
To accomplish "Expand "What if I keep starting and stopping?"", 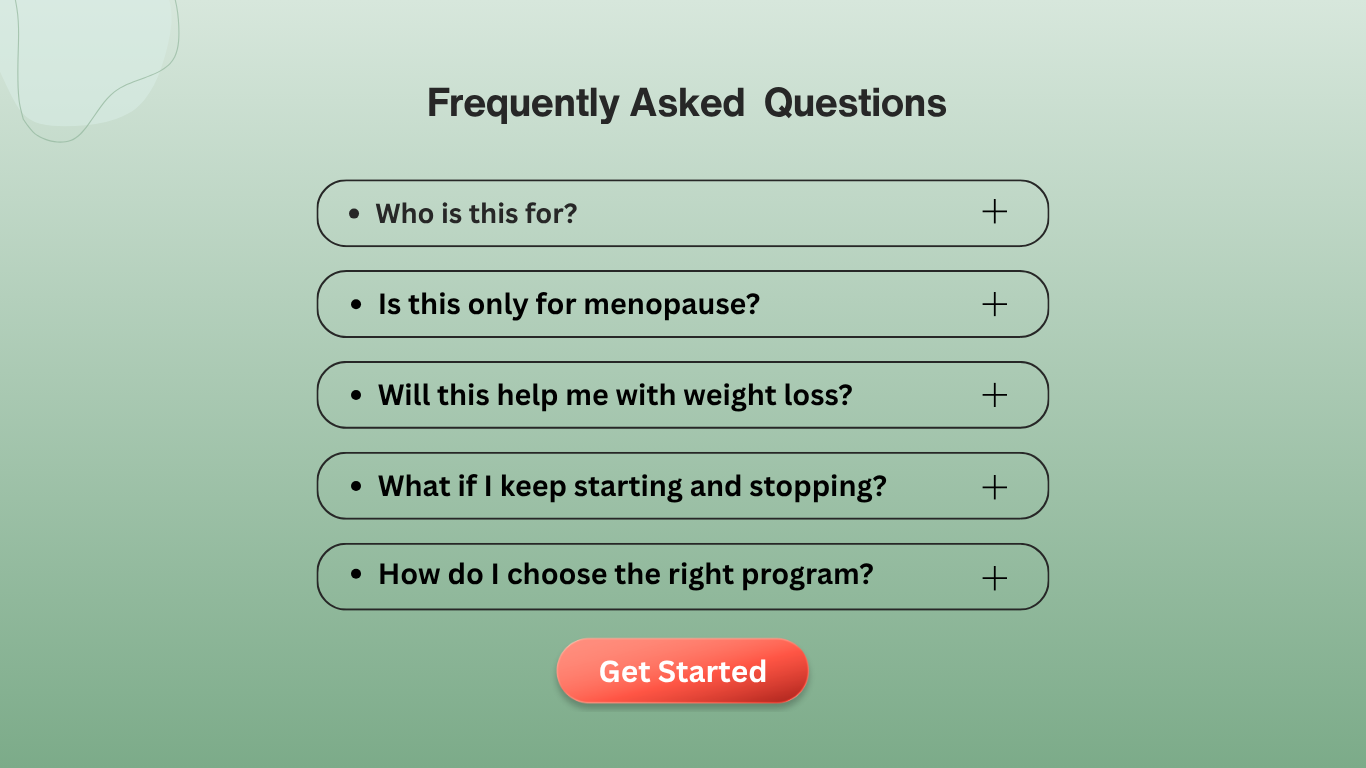I will (682, 486).
